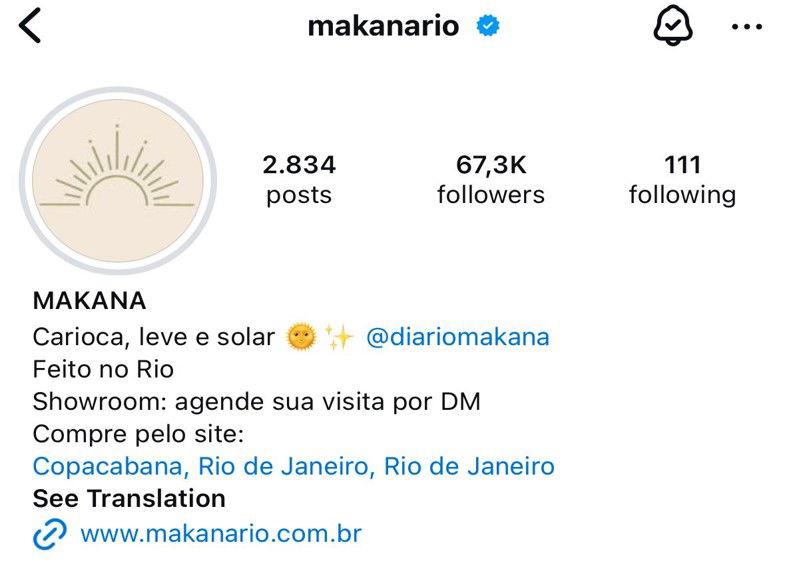Open the www.makanario.com.br website link
The image size is (803, 571).
tap(220, 534)
